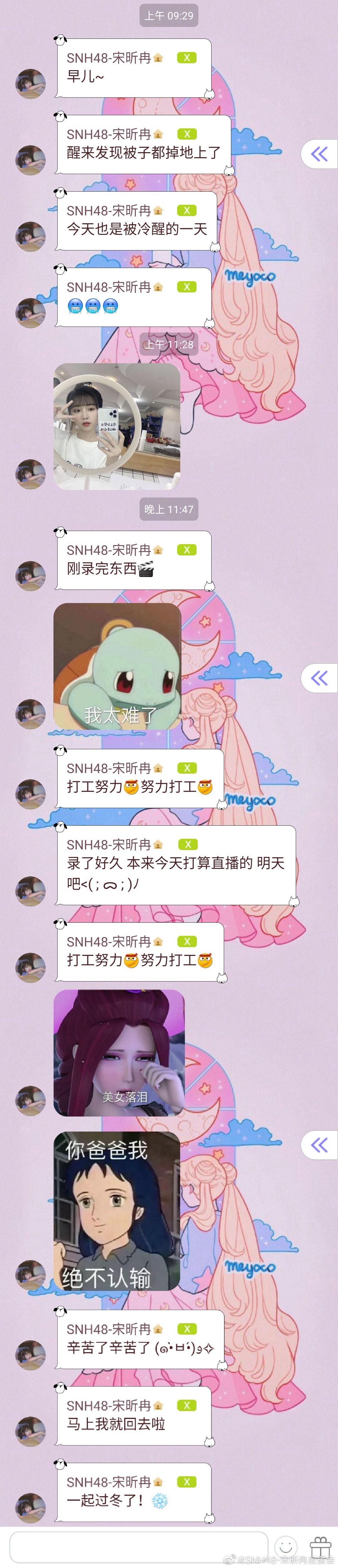Screen dimensions: 338x1568
Task: Open the gift panel
Action: pos(320,1546)
